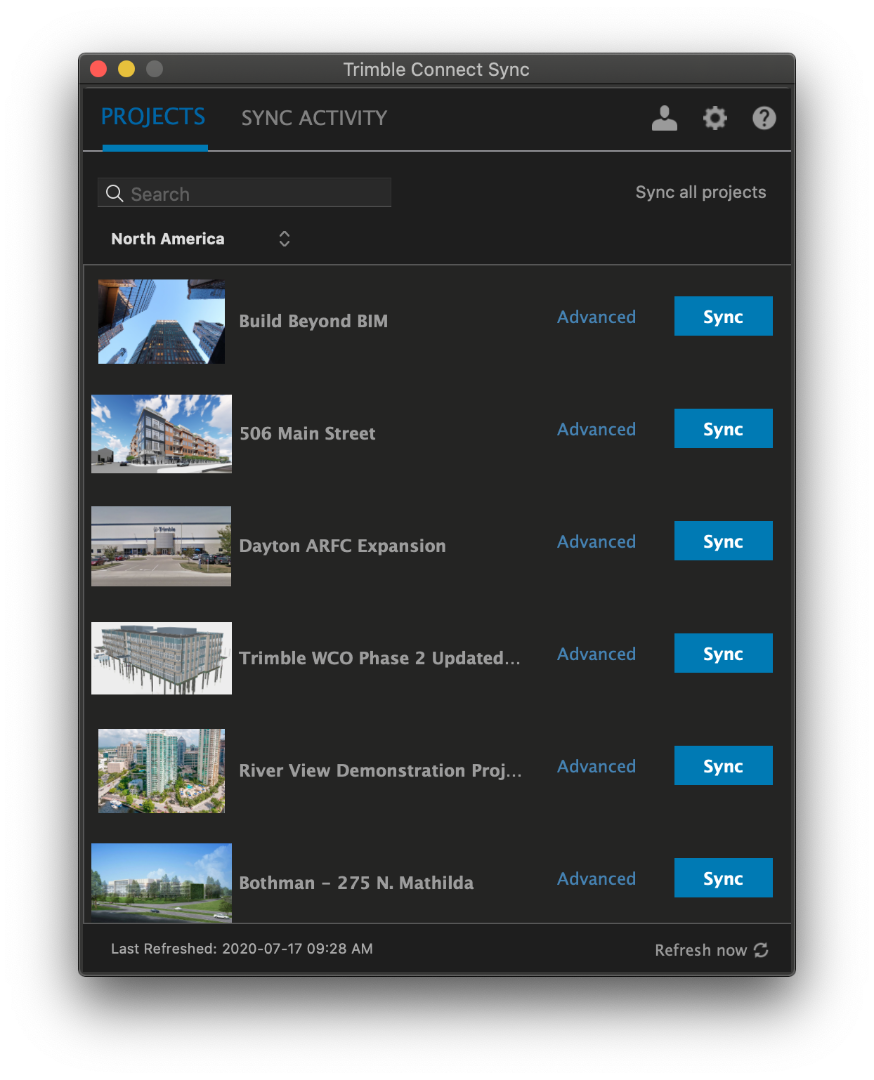Open Advanced options for Dayton ARFC Expansion
The height and width of the screenshot is (1080, 874).
(x=596, y=541)
